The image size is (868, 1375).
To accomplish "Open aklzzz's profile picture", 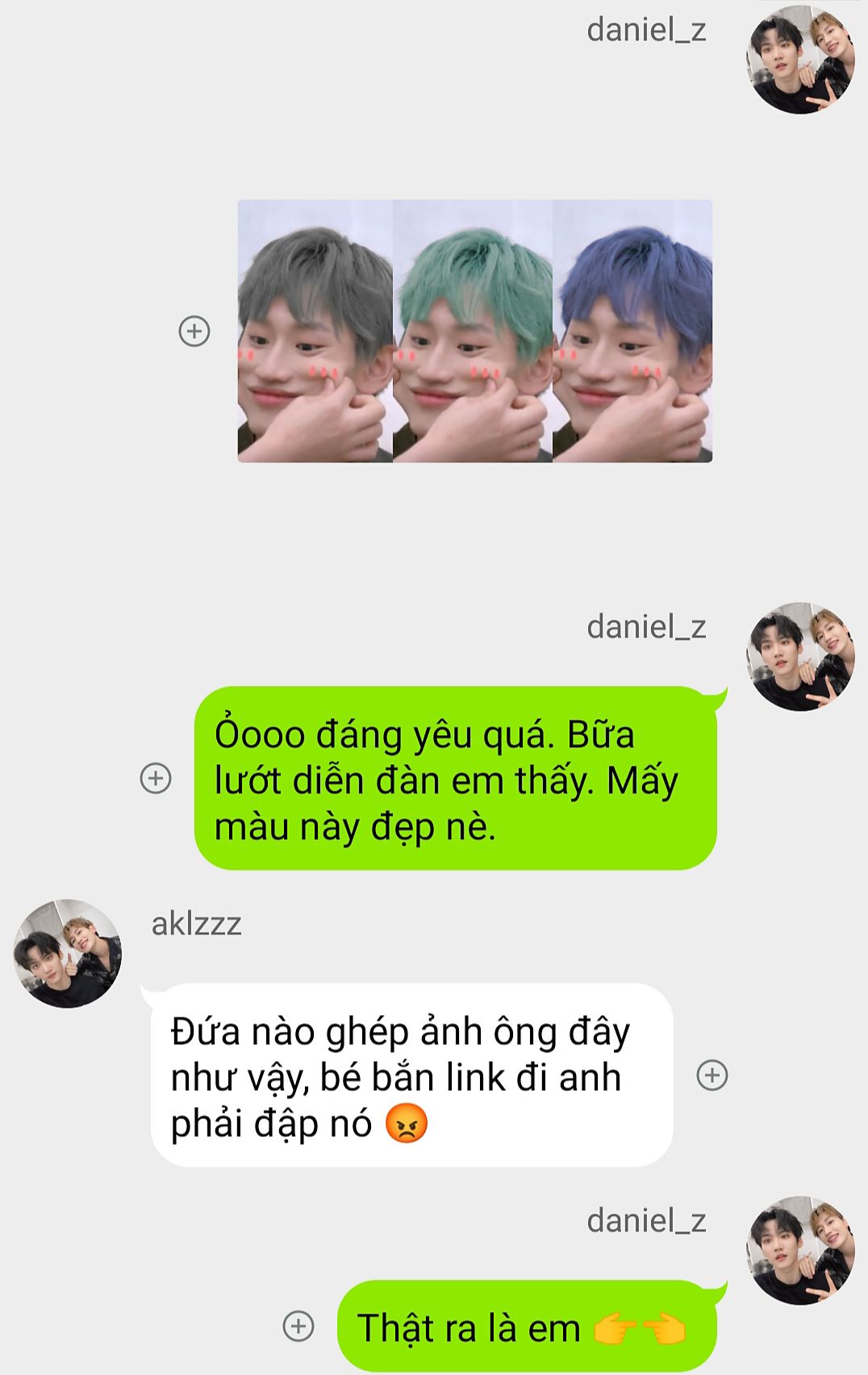I will [x=68, y=953].
